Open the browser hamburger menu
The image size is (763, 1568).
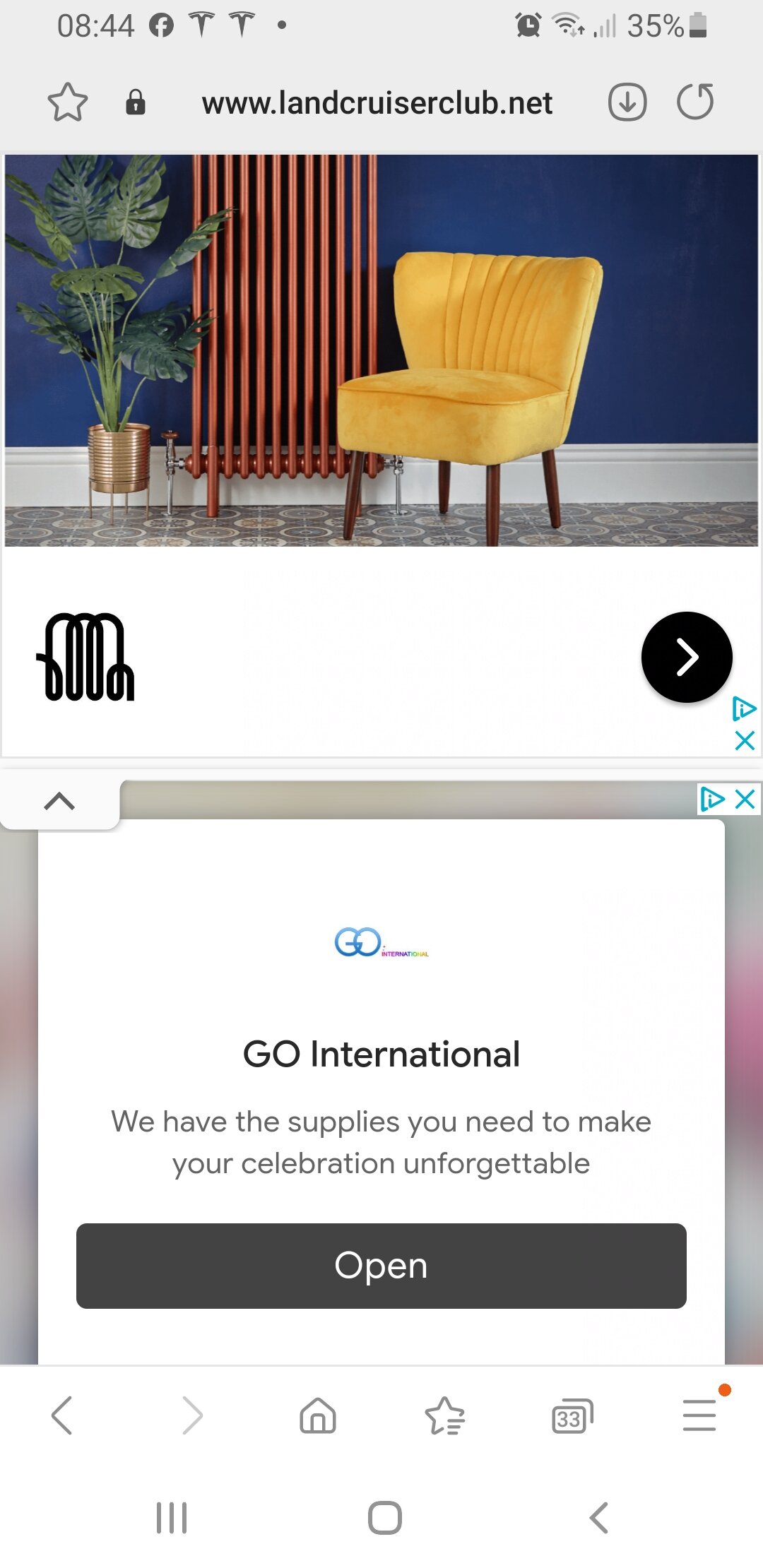pyautogui.click(x=699, y=1415)
